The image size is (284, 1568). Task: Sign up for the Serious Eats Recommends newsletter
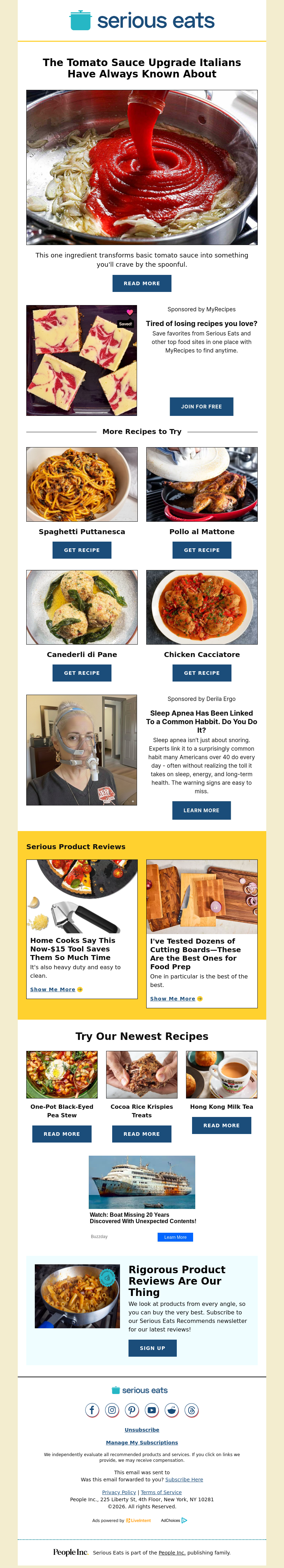point(152,1348)
